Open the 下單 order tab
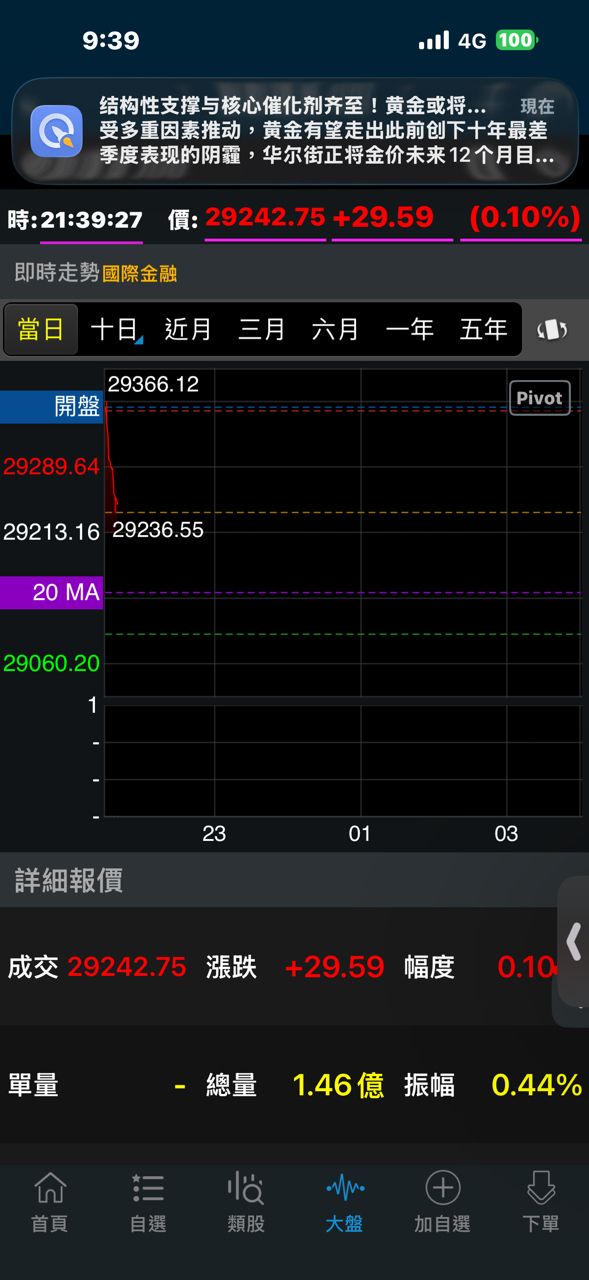The image size is (589, 1280). click(x=541, y=1203)
